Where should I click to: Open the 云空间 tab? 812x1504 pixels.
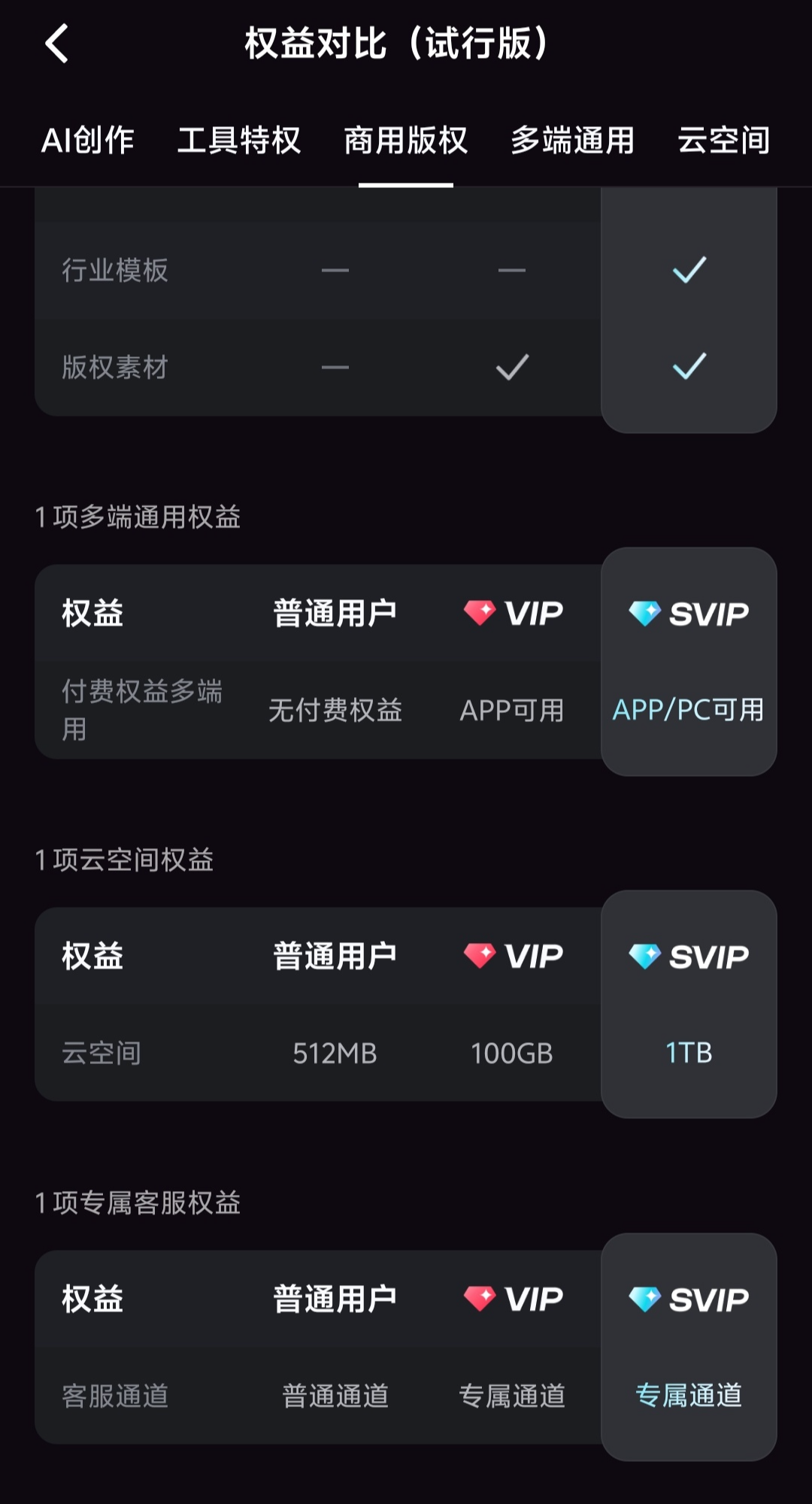point(723,140)
